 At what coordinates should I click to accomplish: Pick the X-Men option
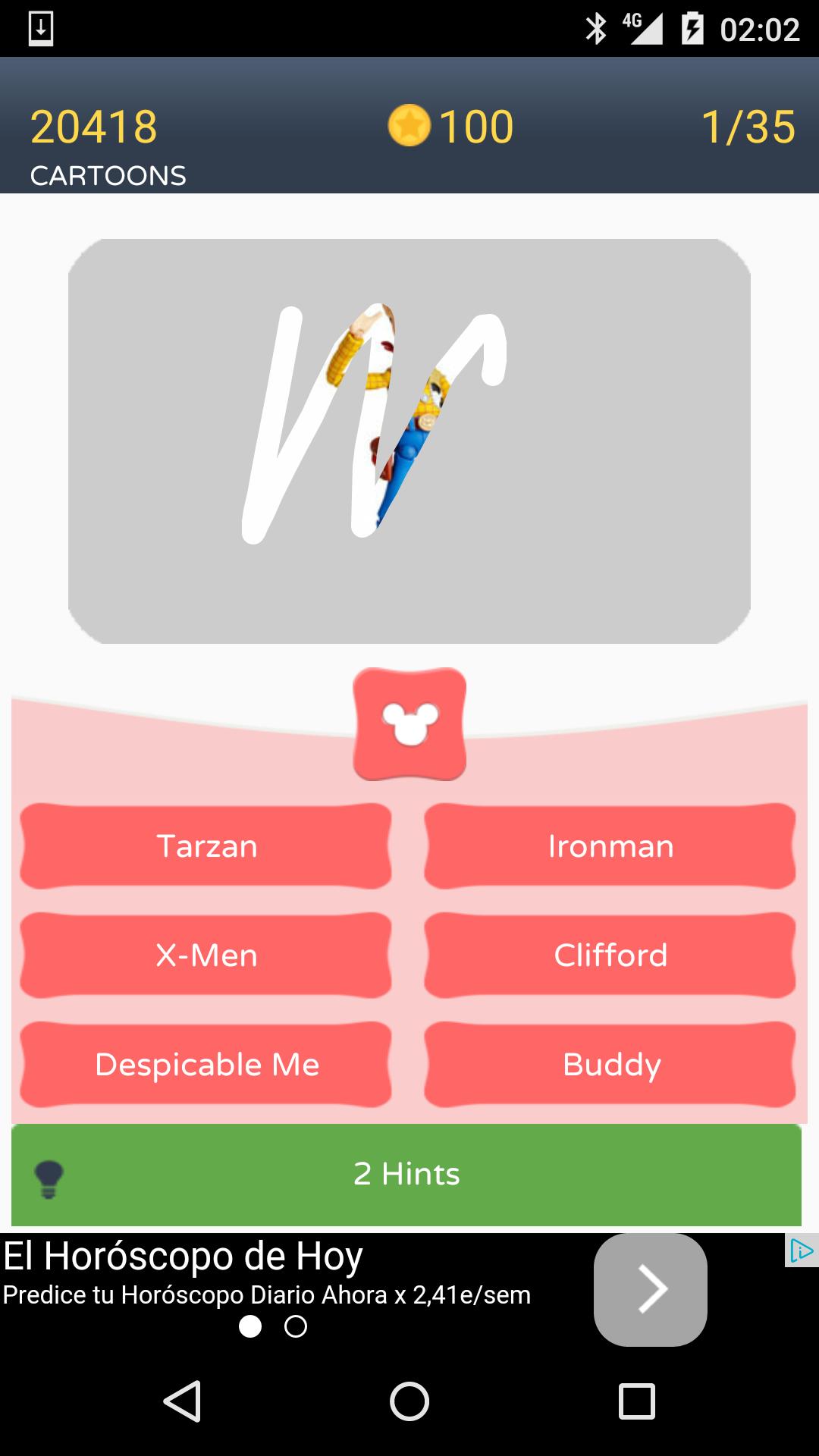206,955
